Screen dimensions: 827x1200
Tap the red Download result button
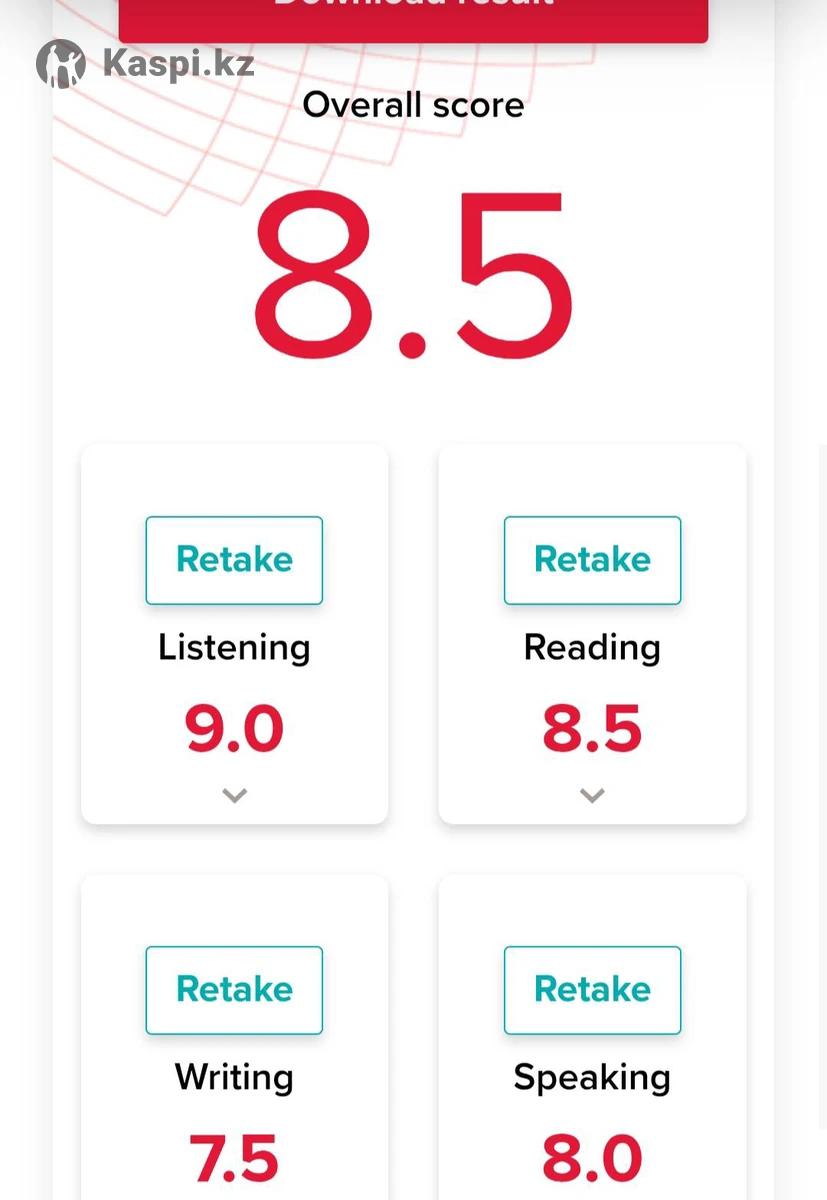click(413, 16)
